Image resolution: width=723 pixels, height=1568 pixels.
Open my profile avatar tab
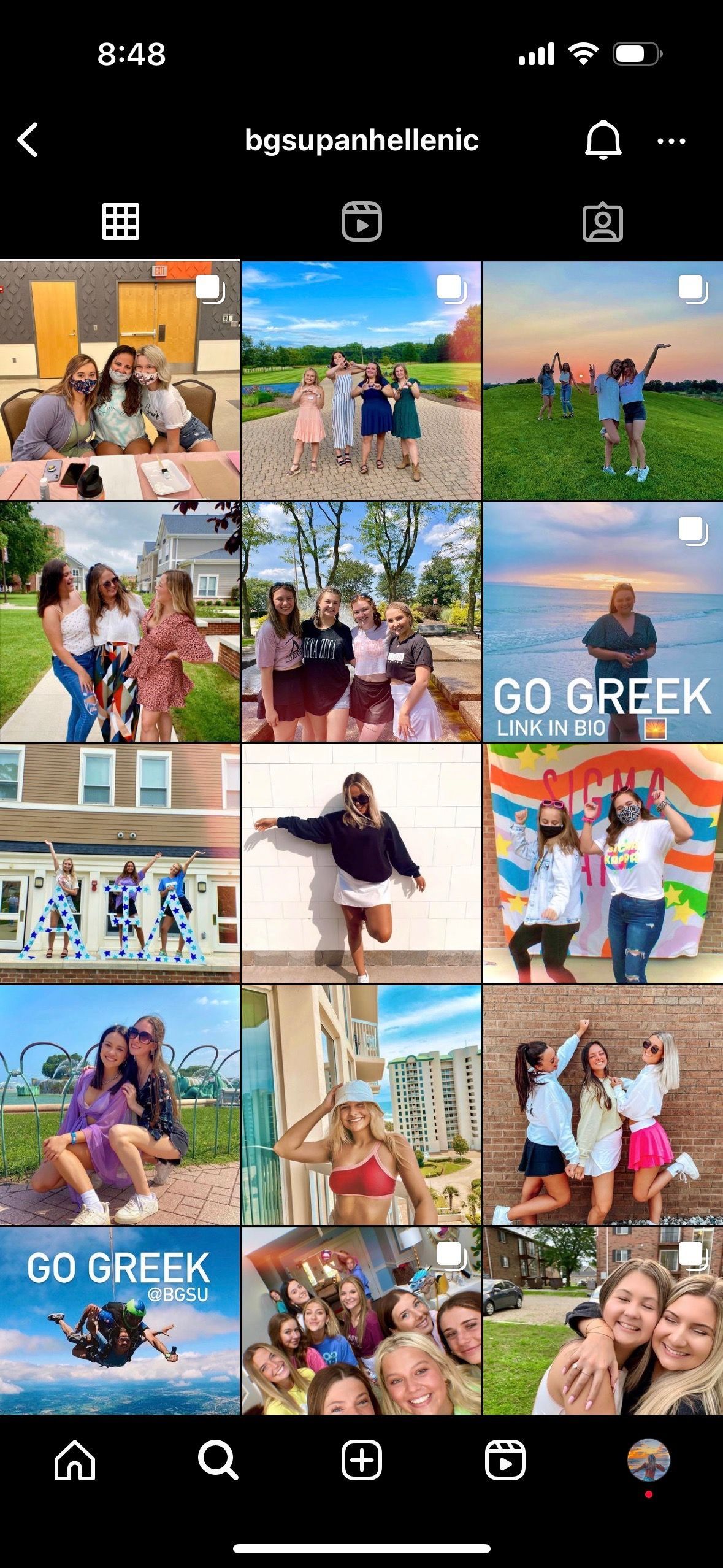pos(648,1460)
